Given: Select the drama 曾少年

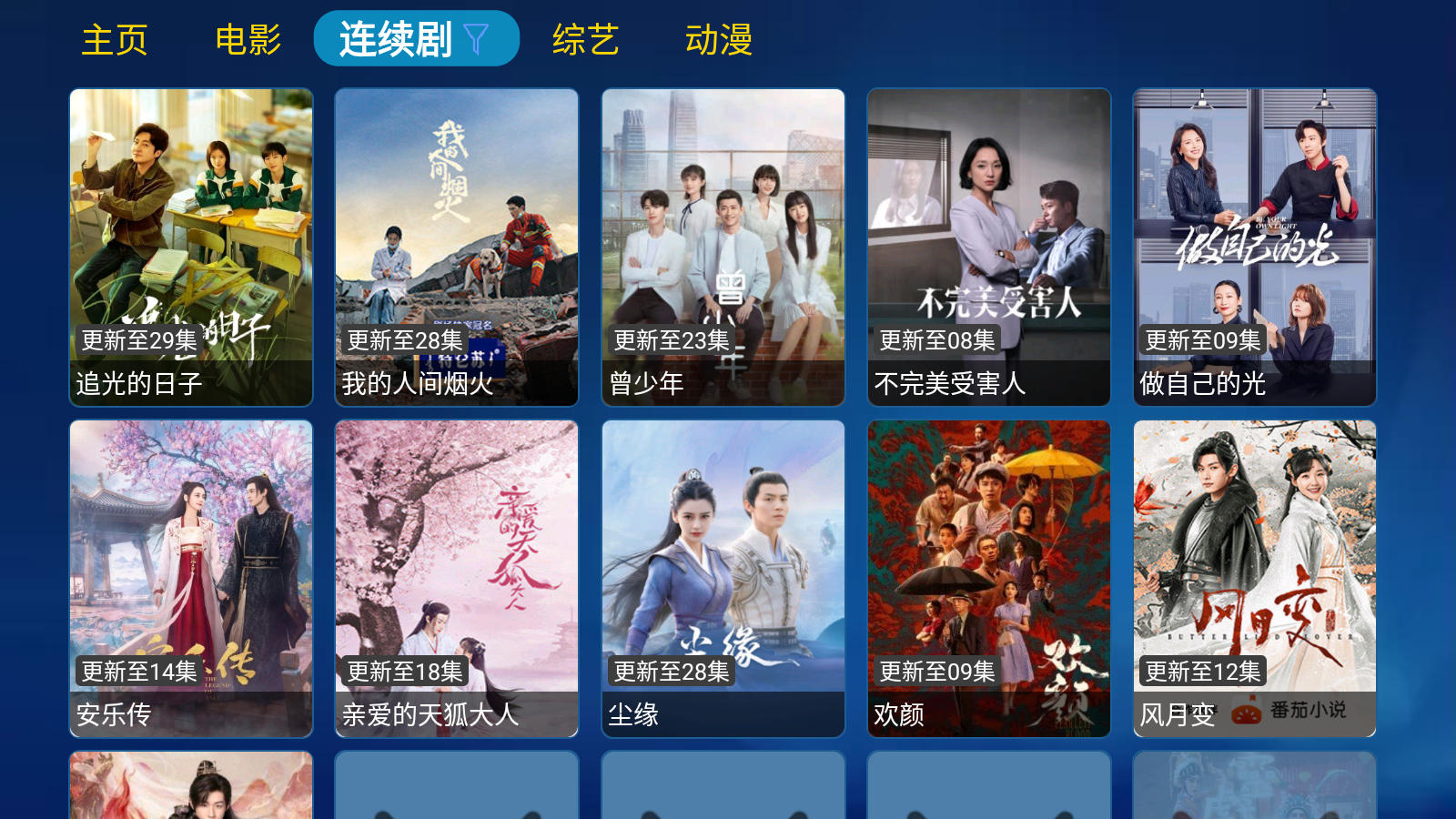Looking at the screenshot, I should tap(723, 247).
